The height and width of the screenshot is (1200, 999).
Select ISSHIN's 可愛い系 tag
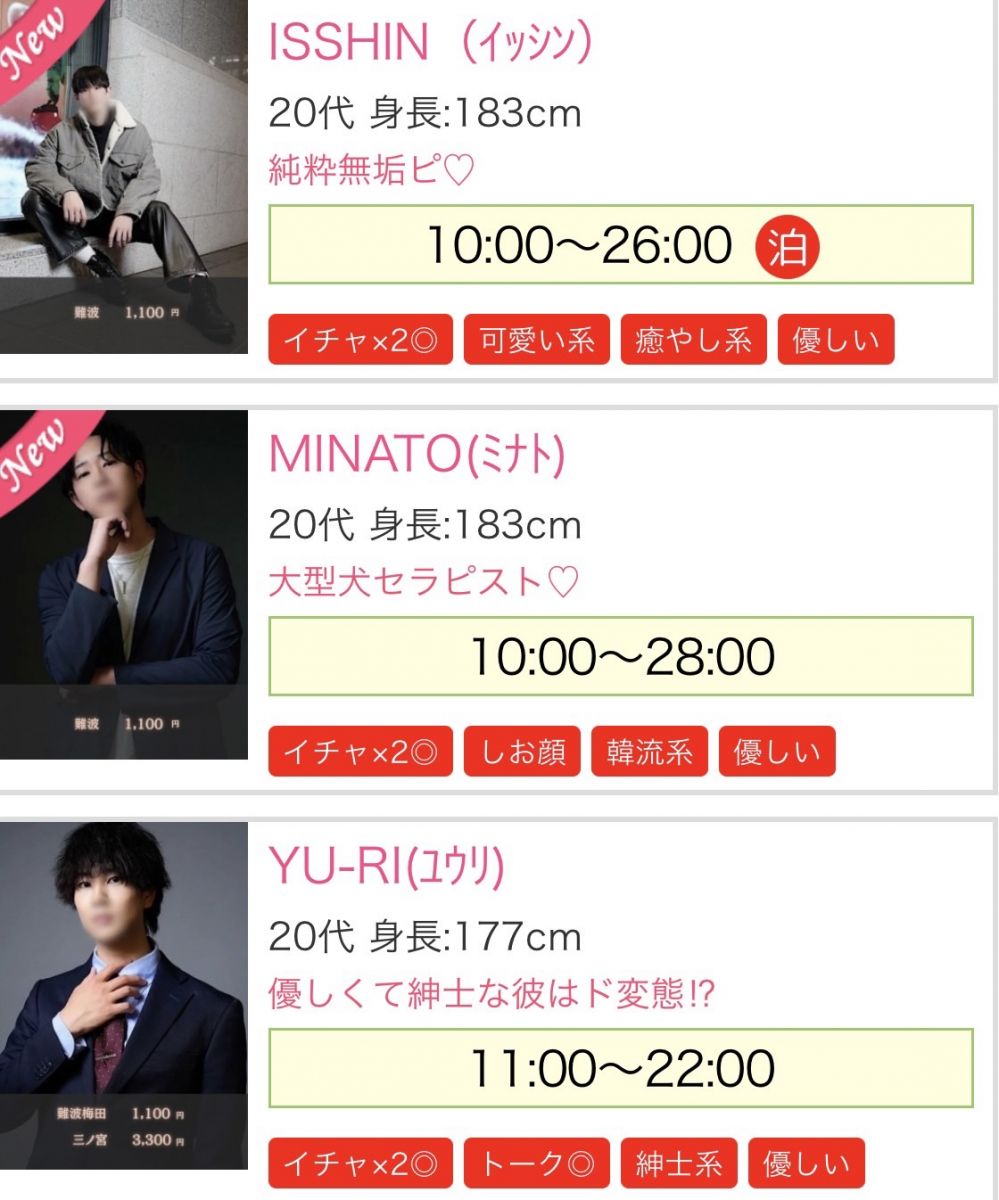(x=537, y=340)
